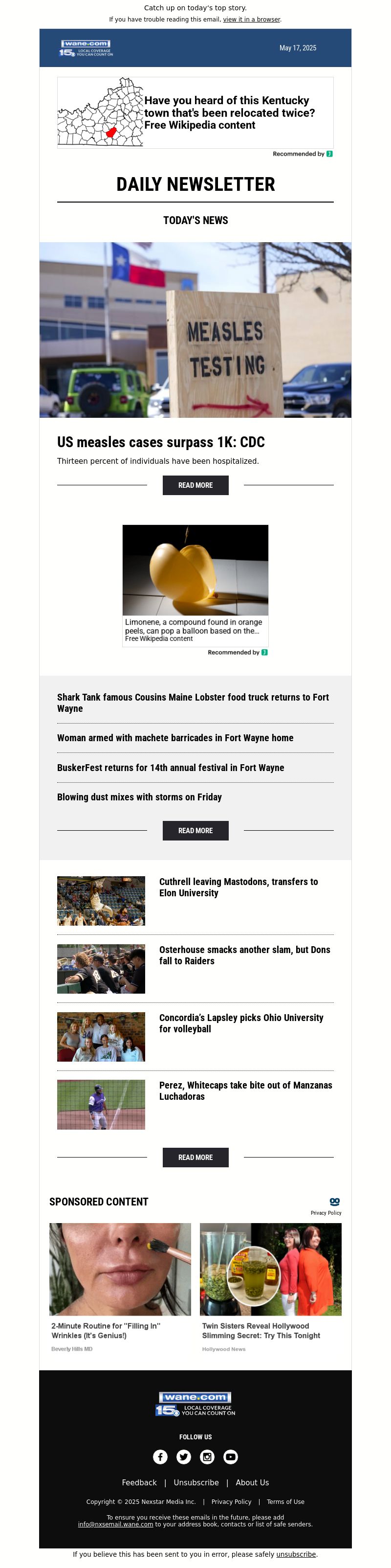Screen dimensions: 391x1568
Task: Open Cuthrell leaving Mastodons article
Action: [x=239, y=887]
